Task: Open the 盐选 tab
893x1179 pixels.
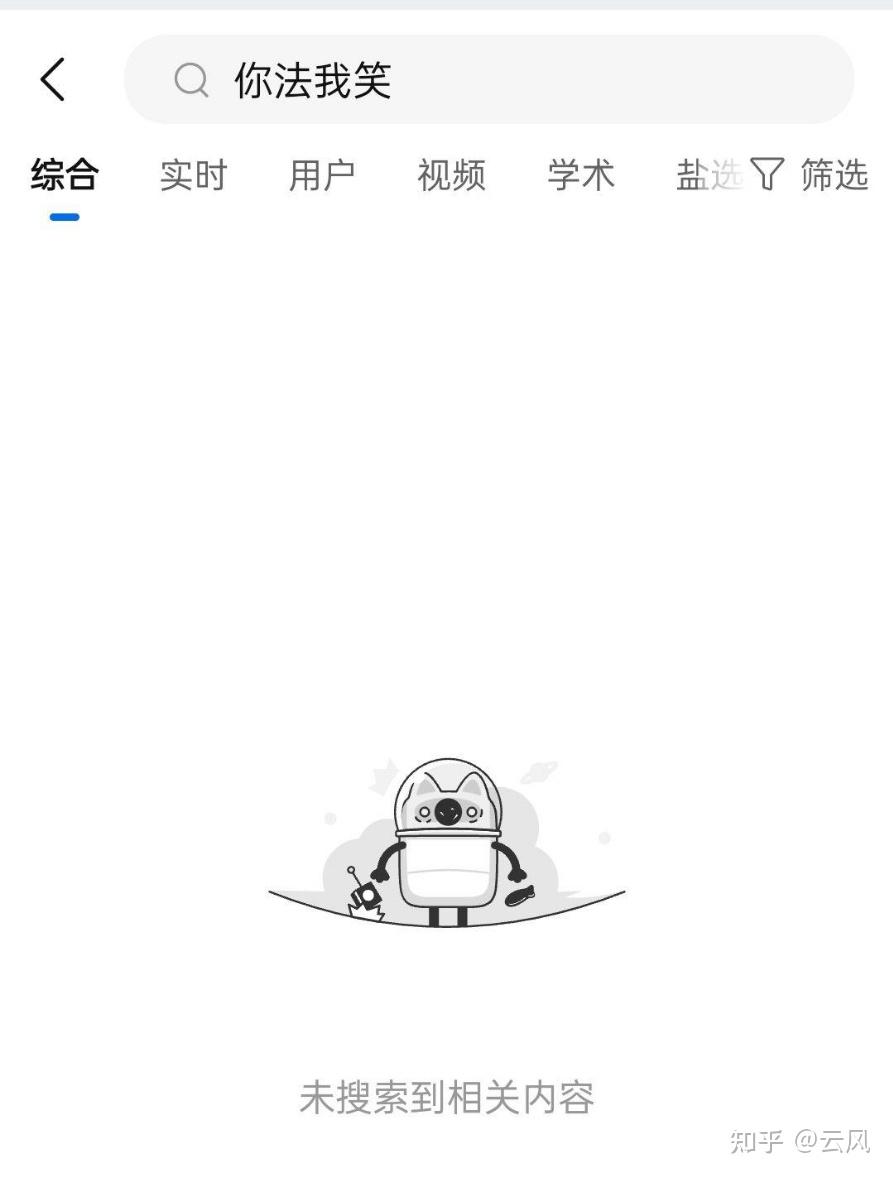Action: click(706, 176)
